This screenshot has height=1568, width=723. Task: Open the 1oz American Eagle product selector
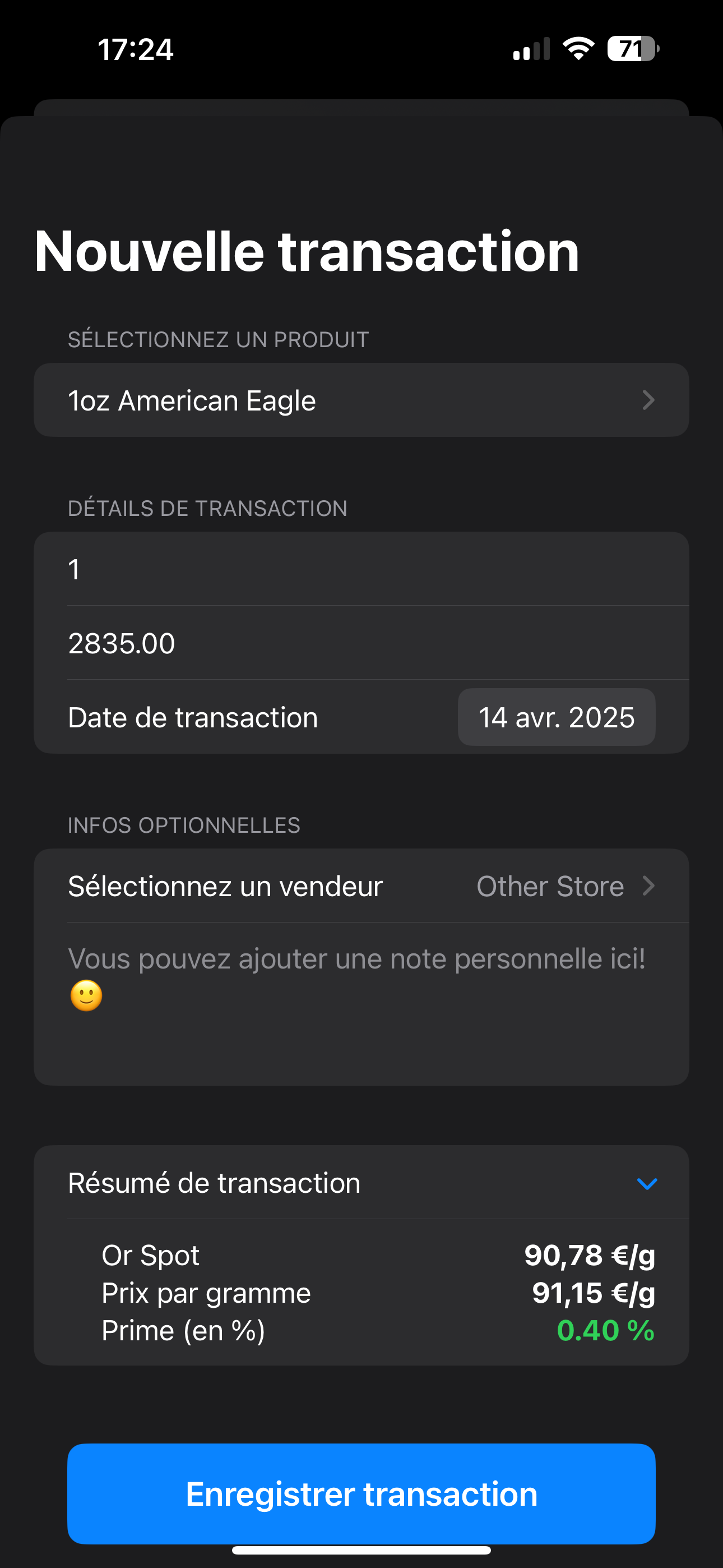(361, 400)
